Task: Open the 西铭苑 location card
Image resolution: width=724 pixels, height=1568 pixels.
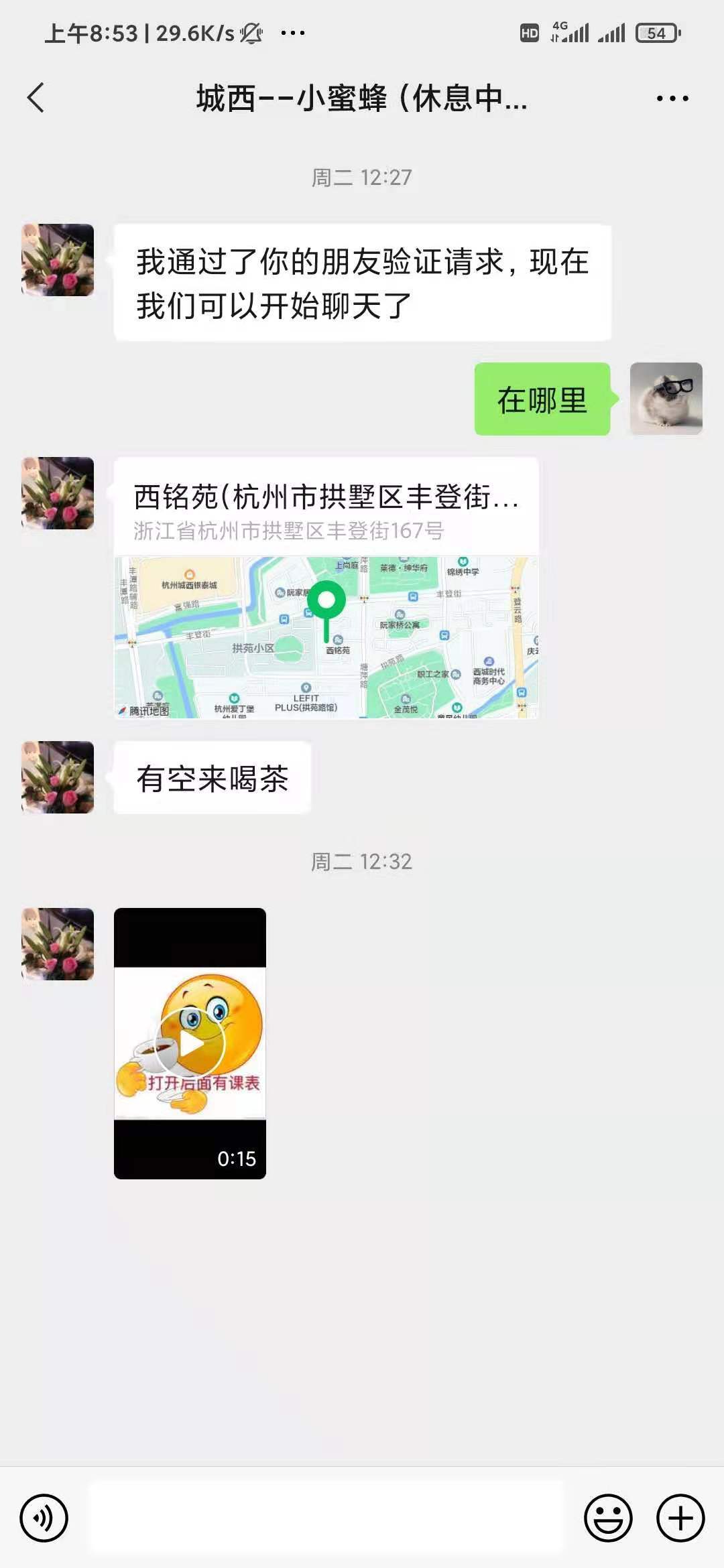Action: 326,496
